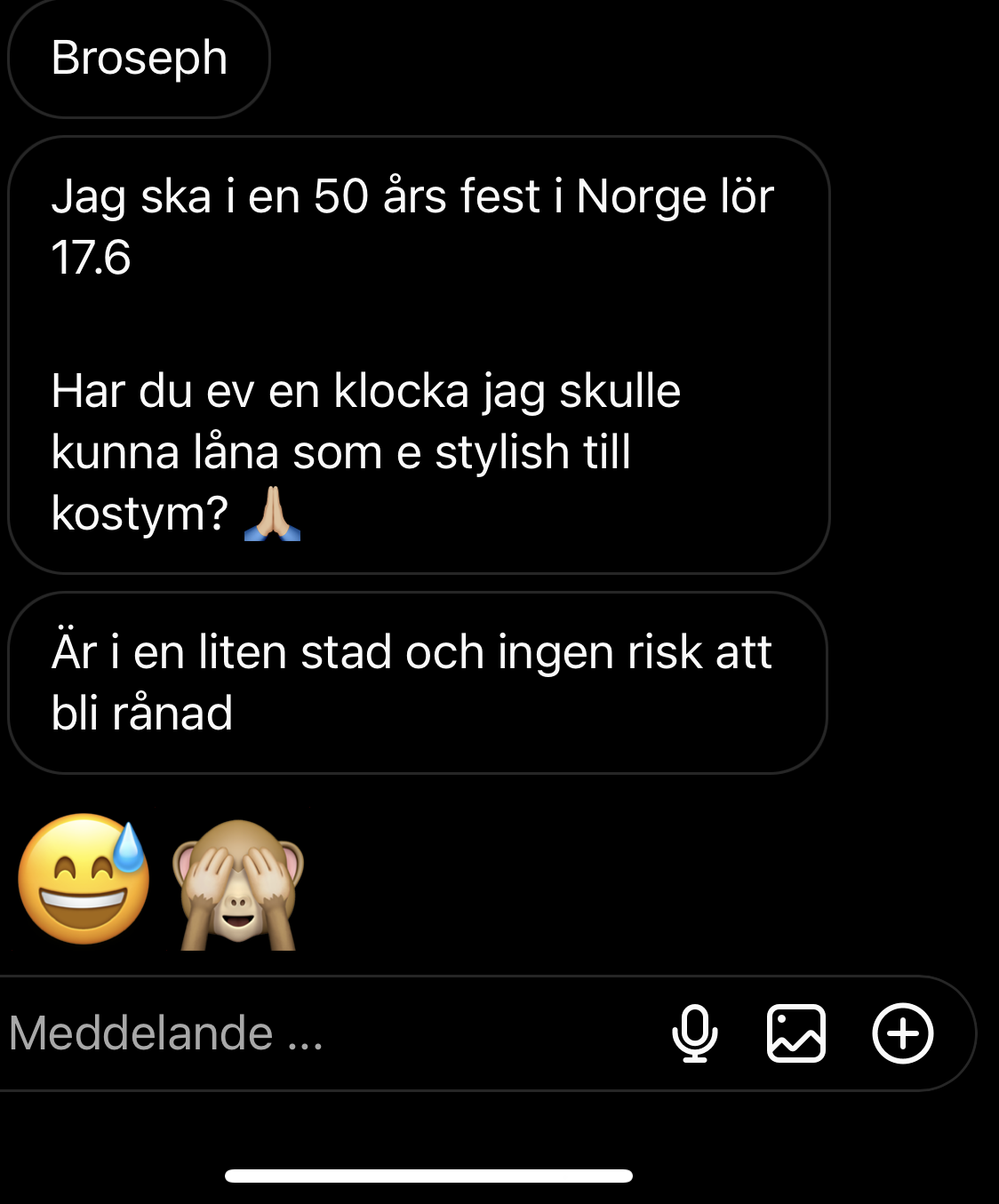Record a voice message with microphone
999x1204 pixels.
tap(695, 1033)
